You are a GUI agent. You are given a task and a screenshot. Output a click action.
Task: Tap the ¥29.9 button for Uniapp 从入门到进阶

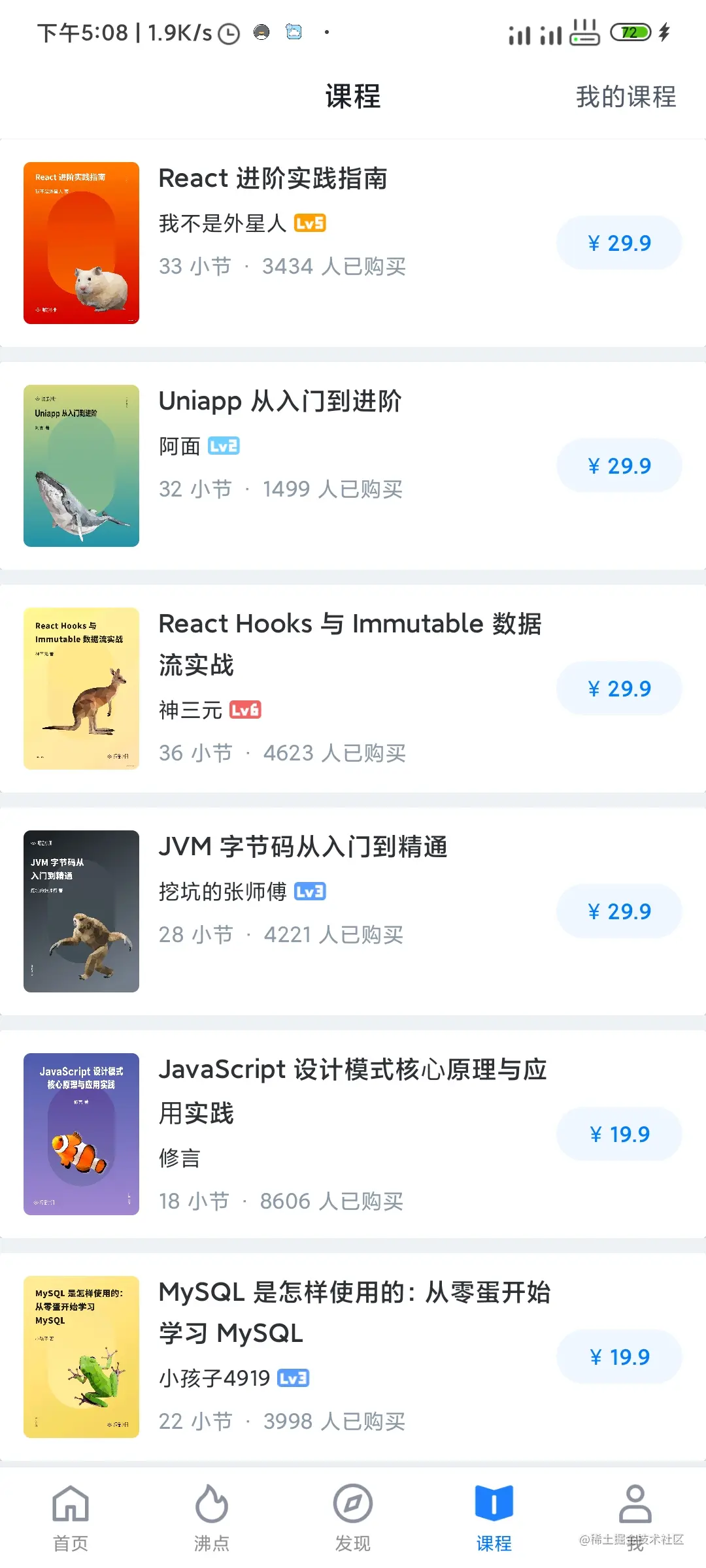pyautogui.click(x=618, y=466)
